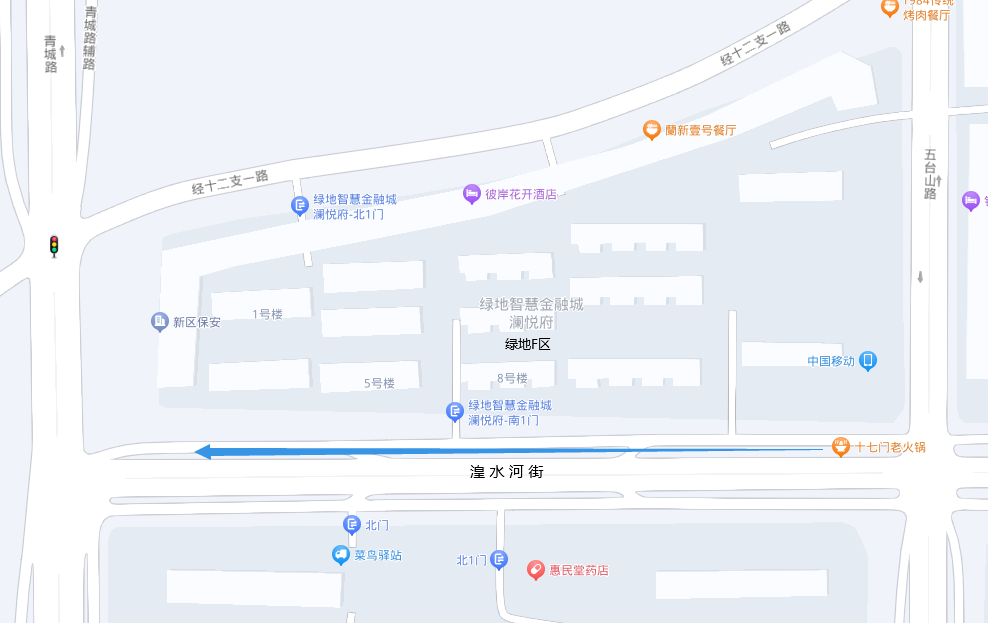
Task: Tap the 澜悦府-北1门 gate marker
Action: [300, 206]
